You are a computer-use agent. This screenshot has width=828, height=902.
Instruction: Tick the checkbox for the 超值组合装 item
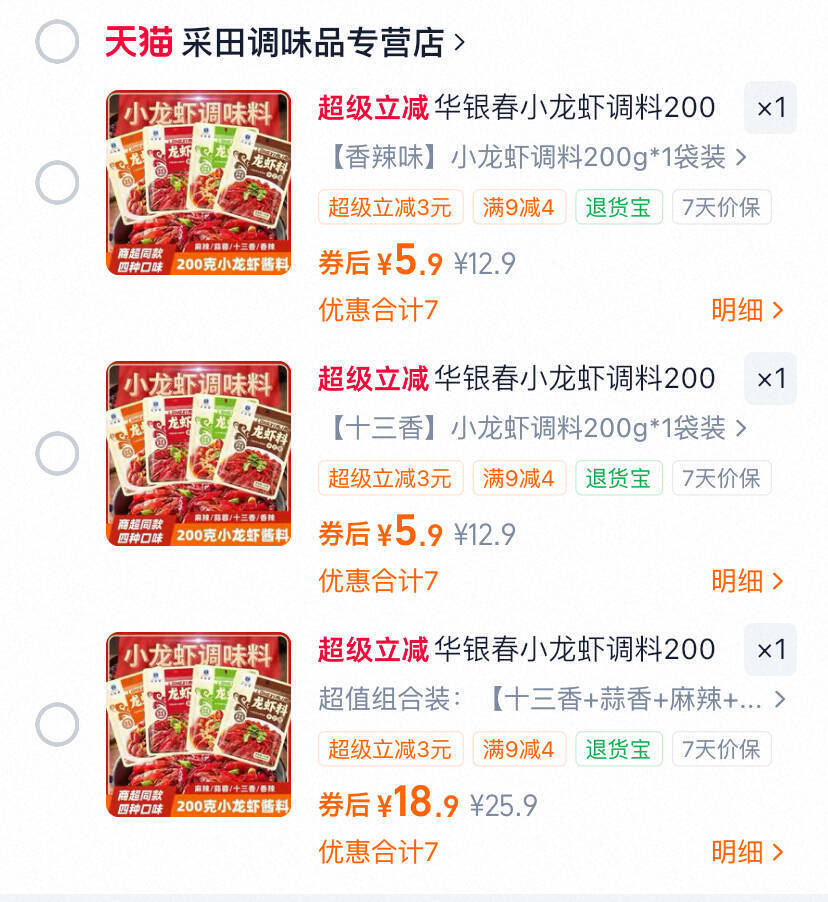57,725
